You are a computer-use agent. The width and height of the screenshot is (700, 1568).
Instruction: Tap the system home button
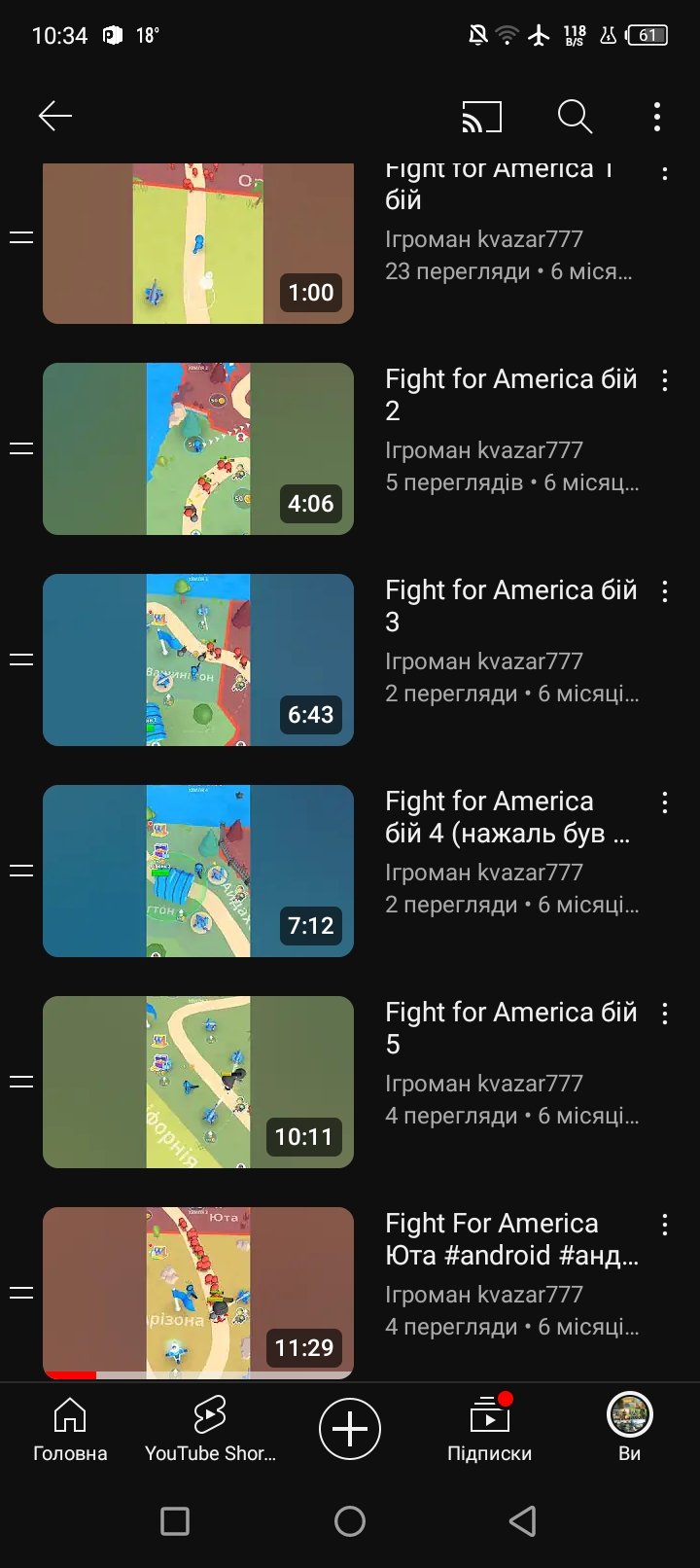(x=350, y=1521)
